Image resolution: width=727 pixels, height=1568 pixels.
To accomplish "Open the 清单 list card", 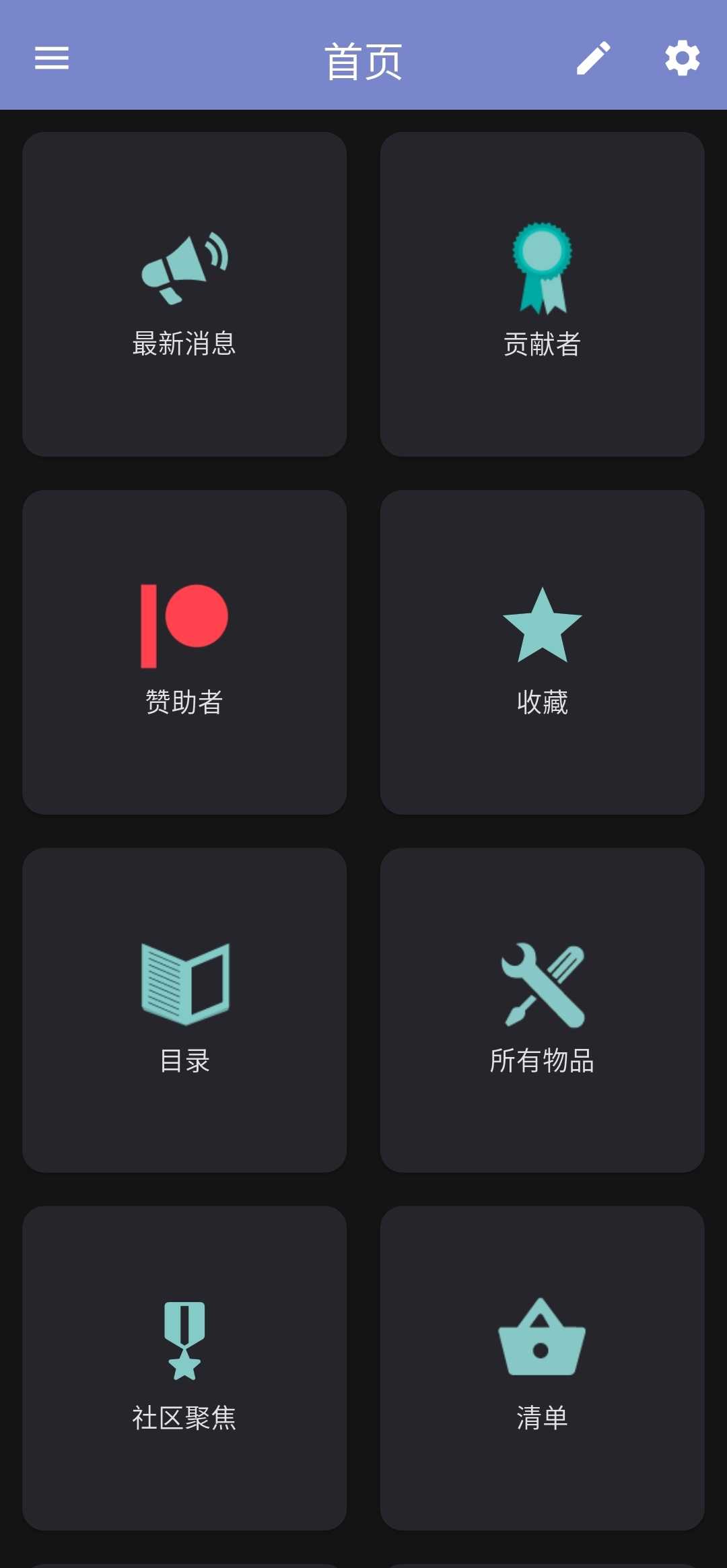I will (543, 1369).
